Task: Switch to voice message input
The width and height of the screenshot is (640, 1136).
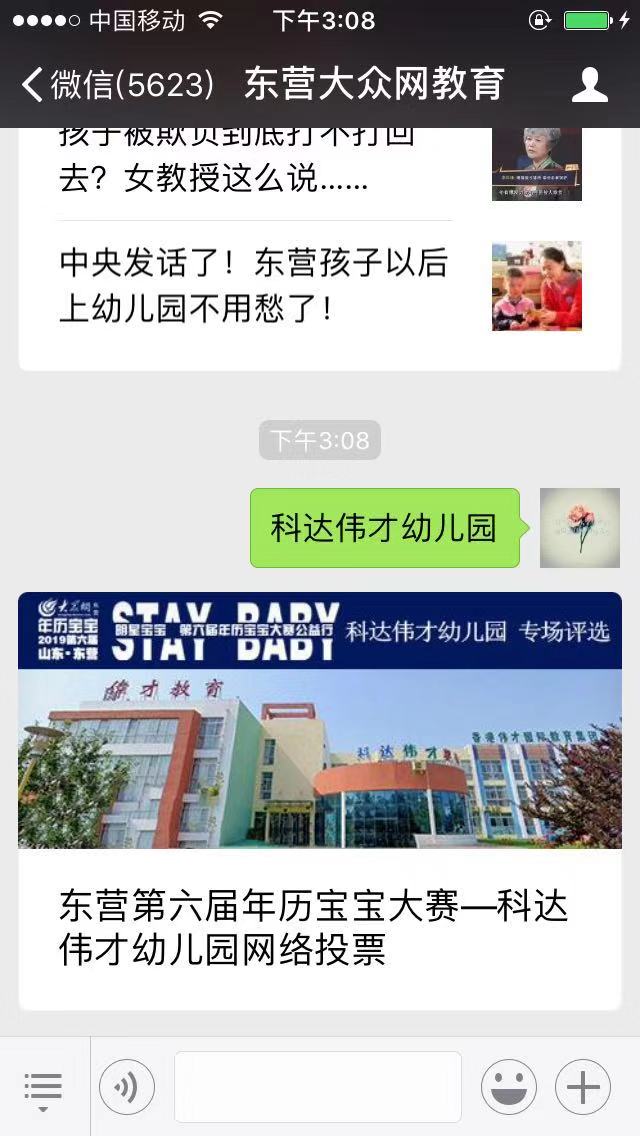Action: pyautogui.click(x=127, y=1087)
